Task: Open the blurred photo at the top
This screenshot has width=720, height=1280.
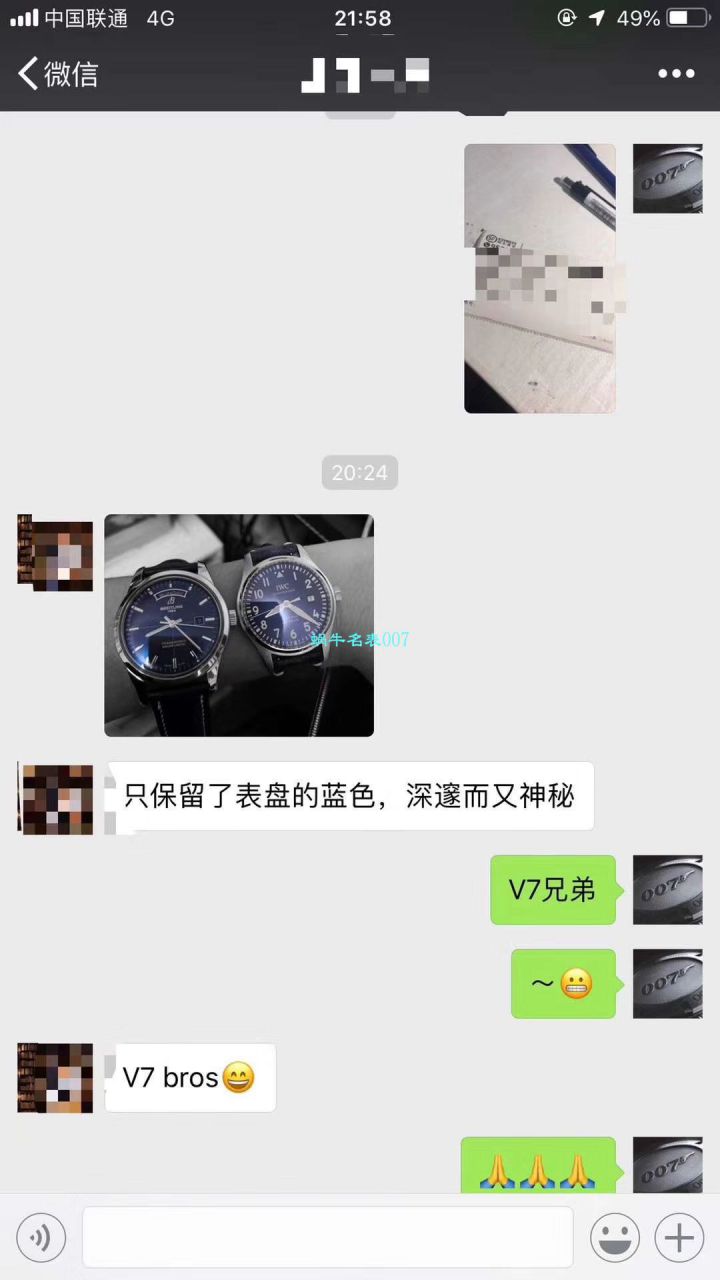Action: tap(540, 278)
